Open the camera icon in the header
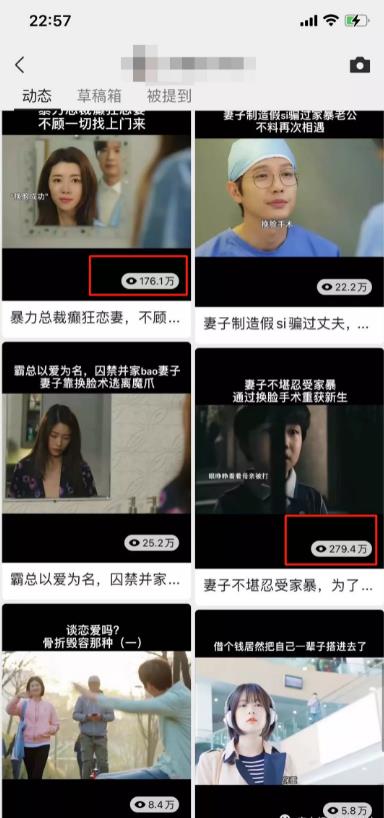This screenshot has height=818, width=384. (359, 65)
